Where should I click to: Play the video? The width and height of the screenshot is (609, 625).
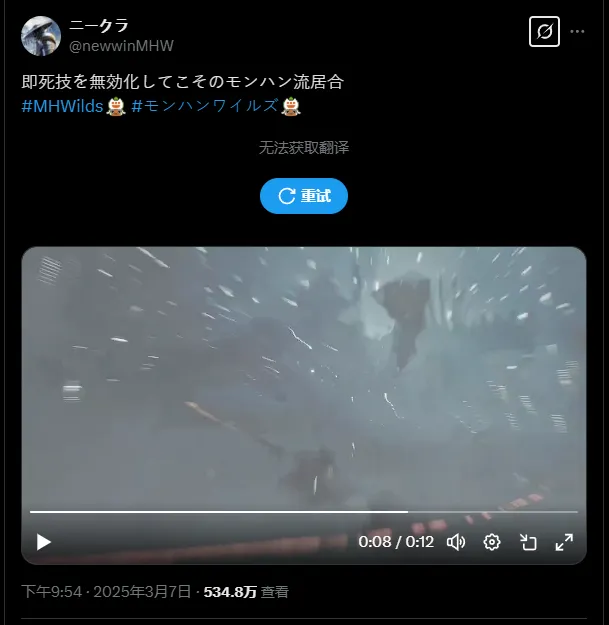[x=44, y=542]
